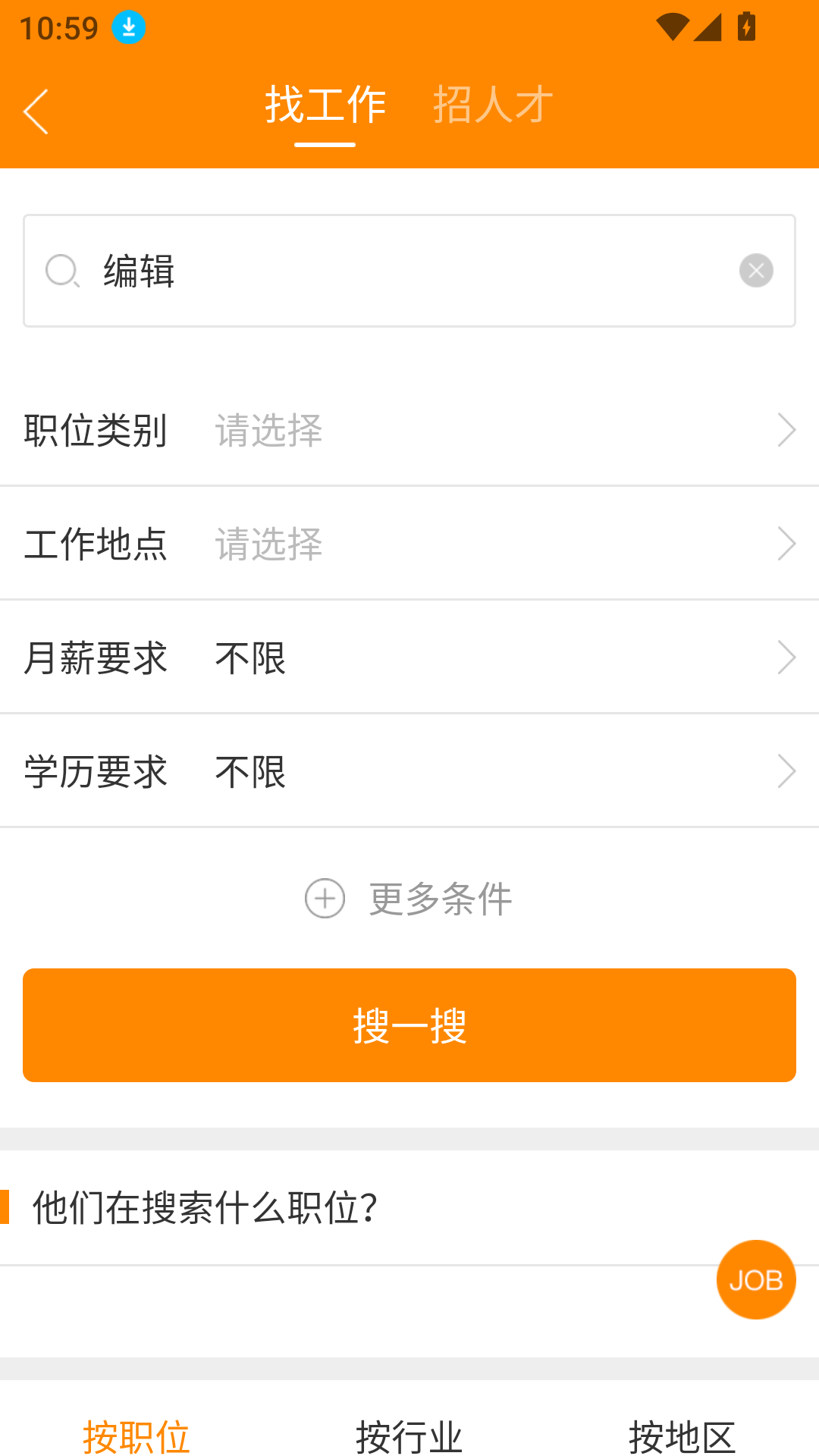Expand 更多条件 for additional filters

pyautogui.click(x=440, y=899)
